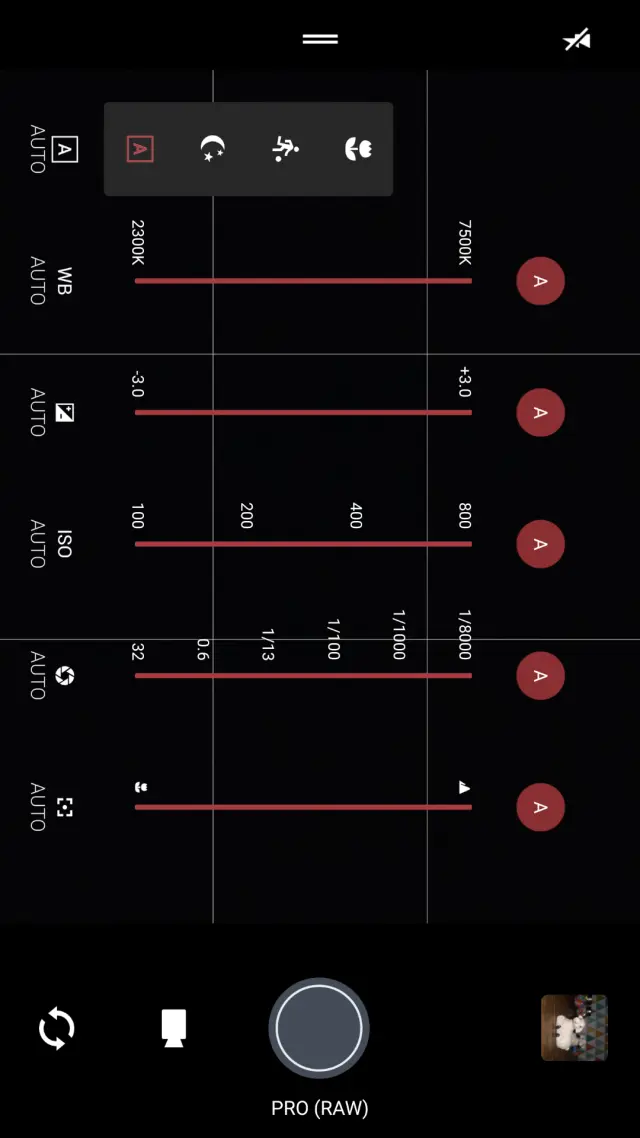Image resolution: width=640 pixels, height=1138 pixels.
Task: Open the camera menu handle
Action: pos(320,39)
